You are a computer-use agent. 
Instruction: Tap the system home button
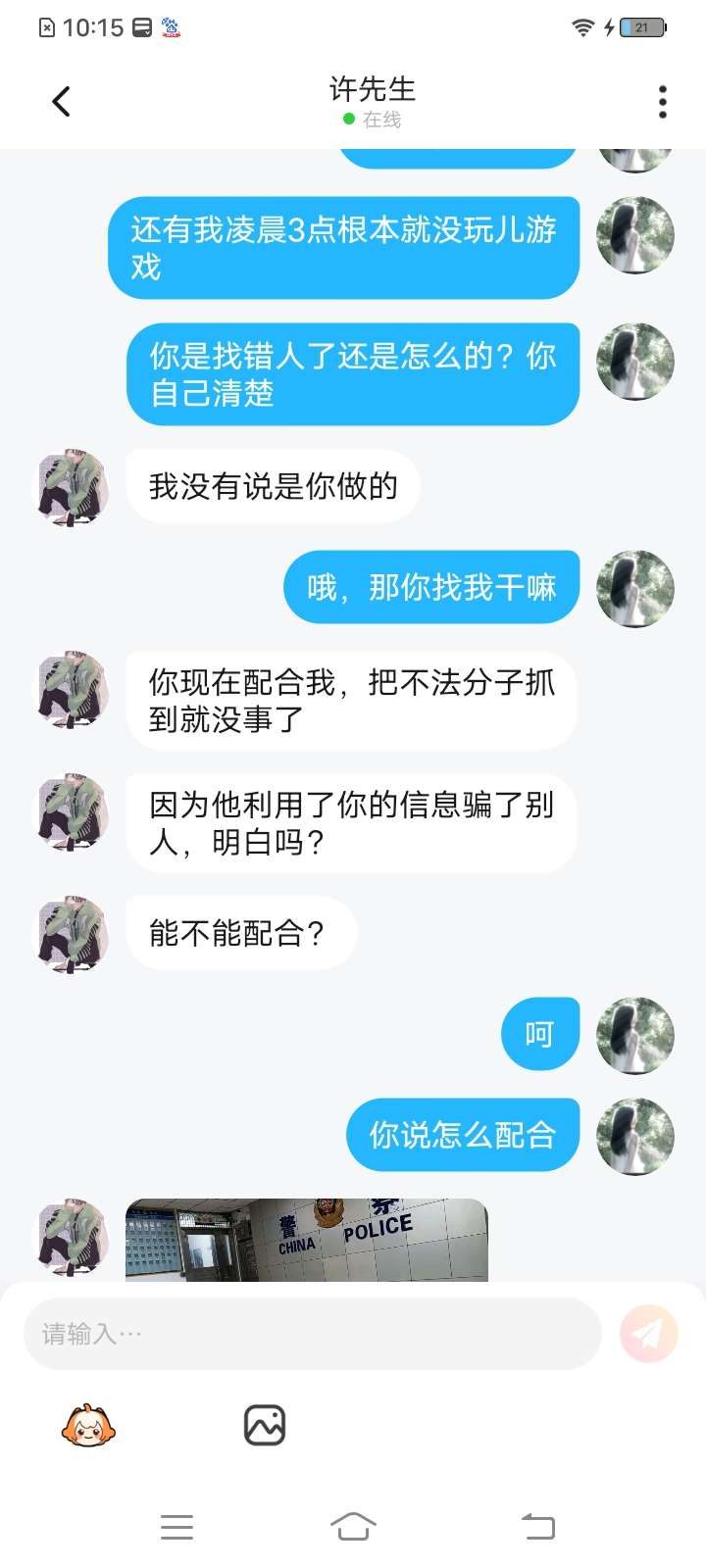[x=353, y=1526]
